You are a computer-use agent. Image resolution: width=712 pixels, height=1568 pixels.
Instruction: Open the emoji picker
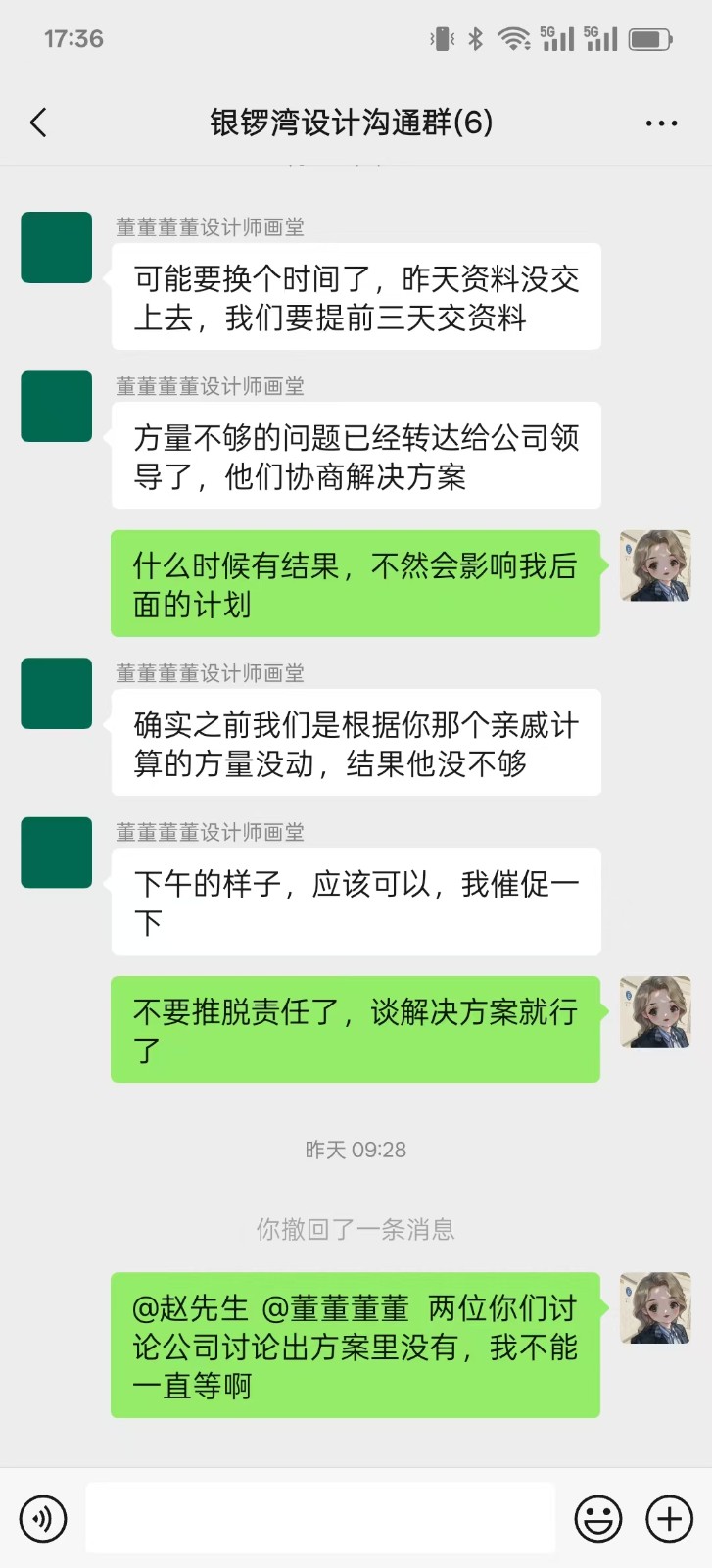[x=597, y=1518]
